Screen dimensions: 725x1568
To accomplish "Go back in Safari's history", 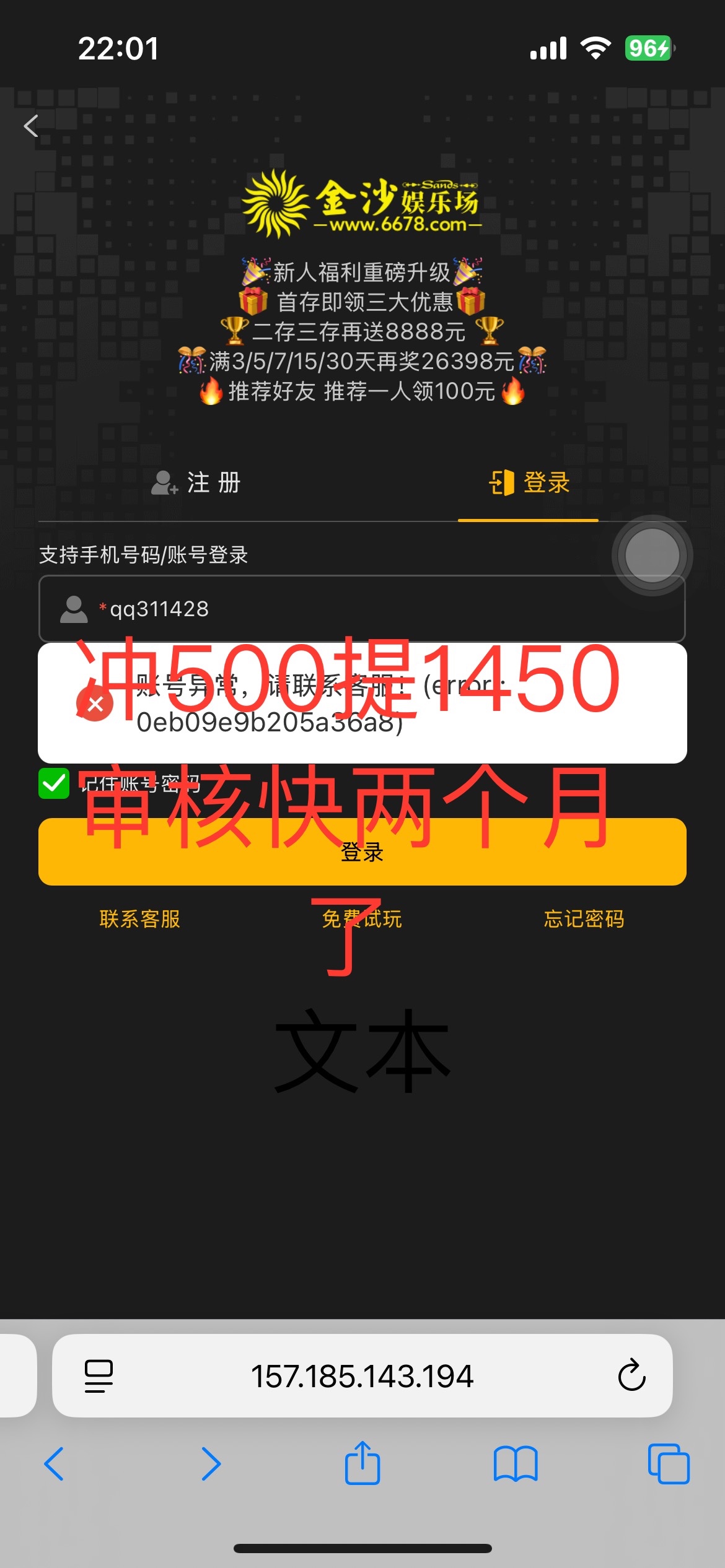I will (55, 1464).
